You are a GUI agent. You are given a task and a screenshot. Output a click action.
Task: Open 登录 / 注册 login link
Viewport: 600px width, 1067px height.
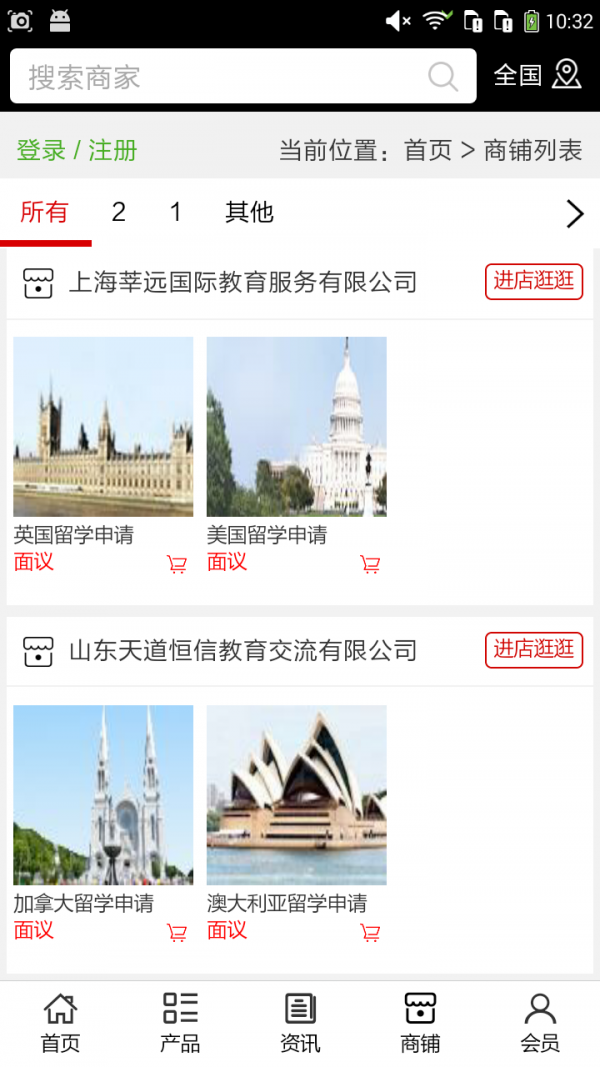click(x=77, y=151)
